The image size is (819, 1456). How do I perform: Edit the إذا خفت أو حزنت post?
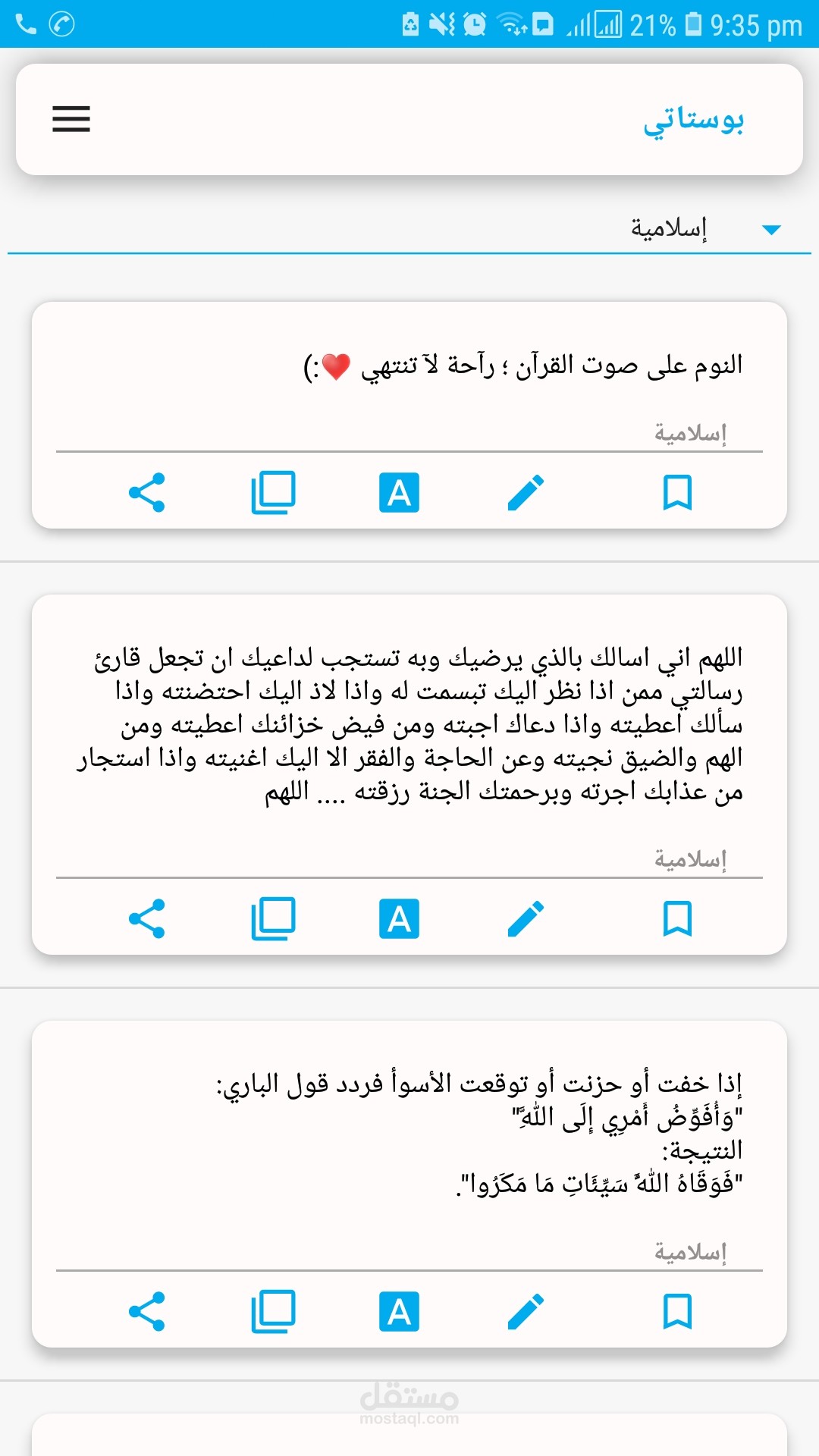click(526, 1312)
